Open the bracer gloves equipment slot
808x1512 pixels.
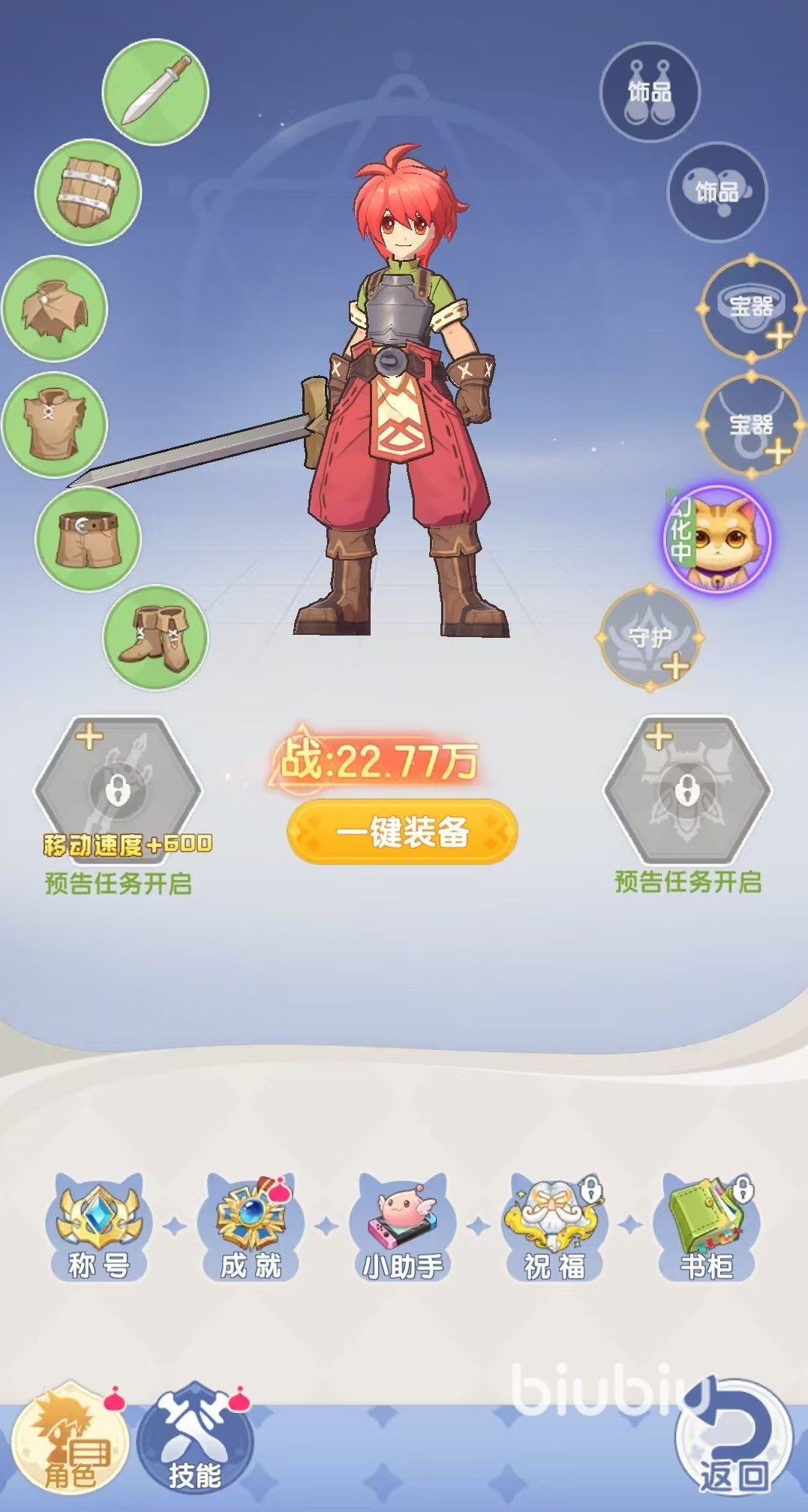click(x=89, y=191)
